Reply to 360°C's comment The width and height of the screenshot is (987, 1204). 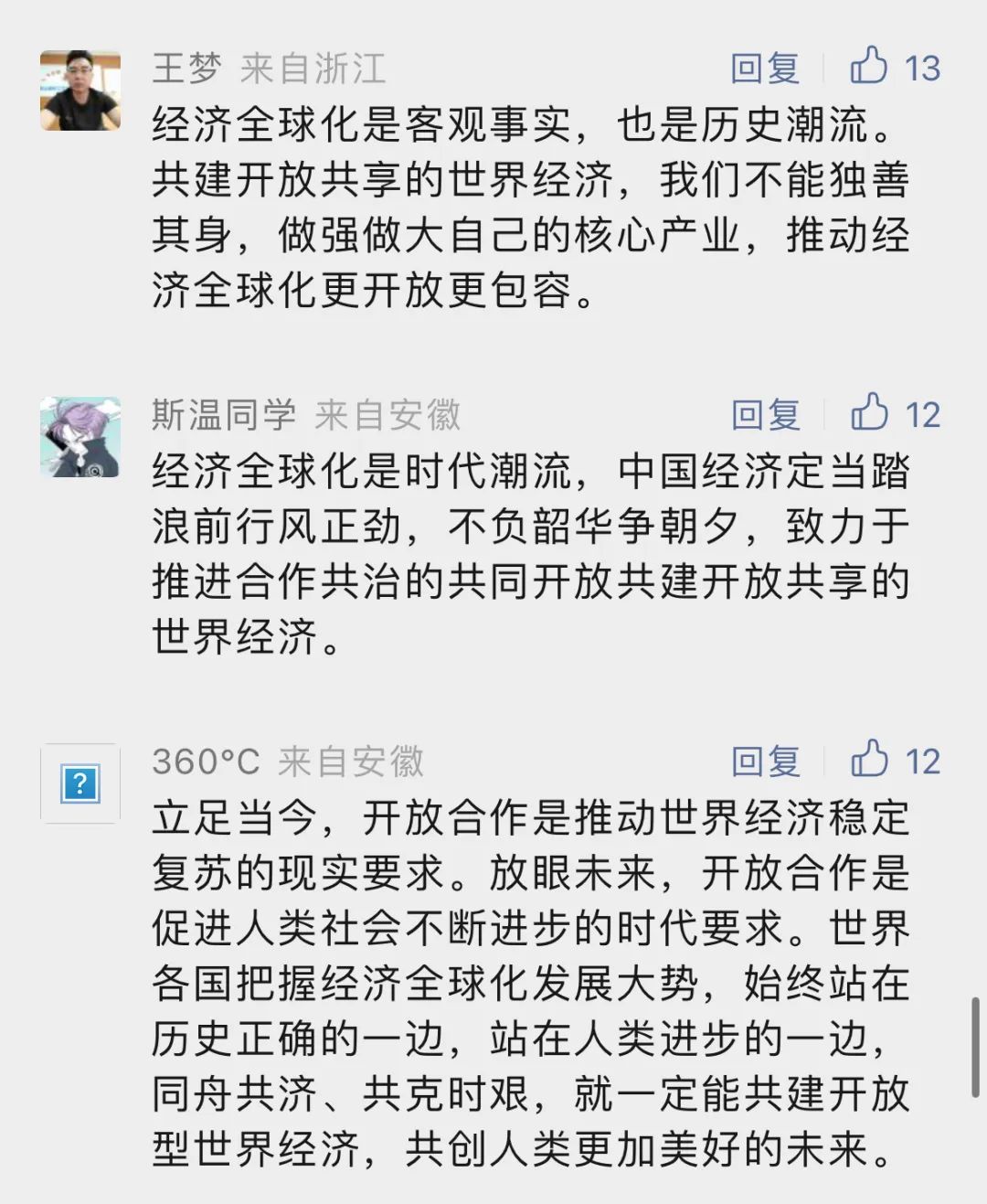[x=765, y=762]
